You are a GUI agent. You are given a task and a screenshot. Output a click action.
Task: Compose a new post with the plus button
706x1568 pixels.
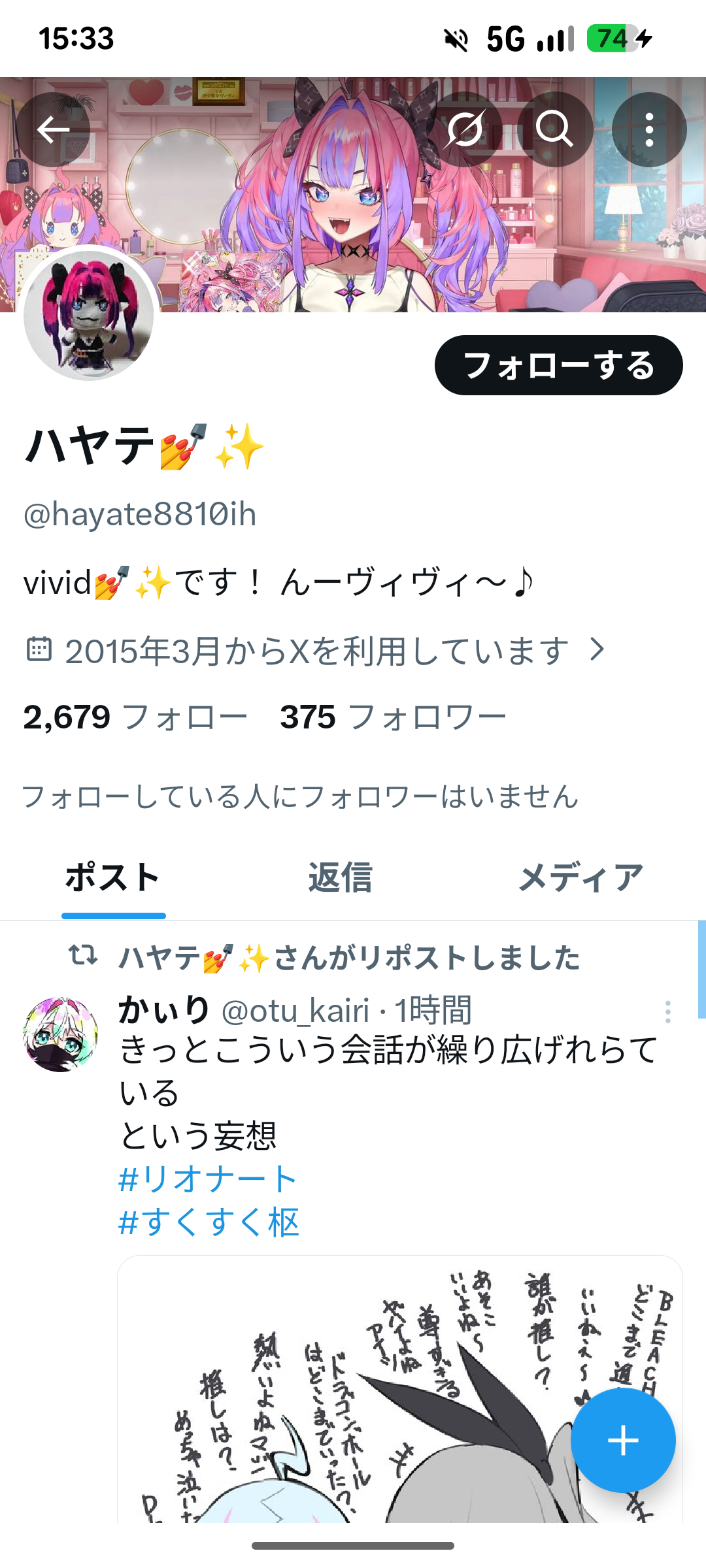(622, 1441)
